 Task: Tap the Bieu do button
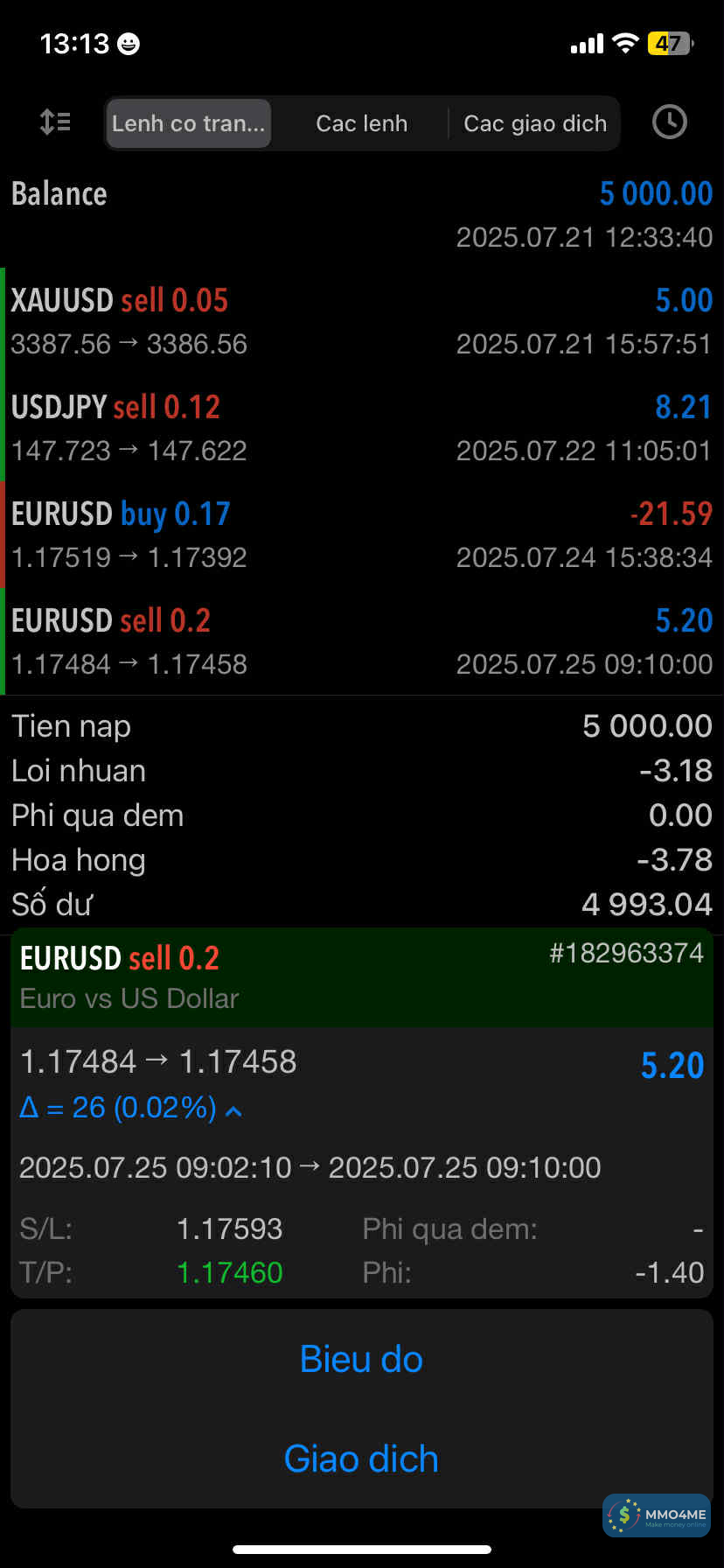(361, 1359)
